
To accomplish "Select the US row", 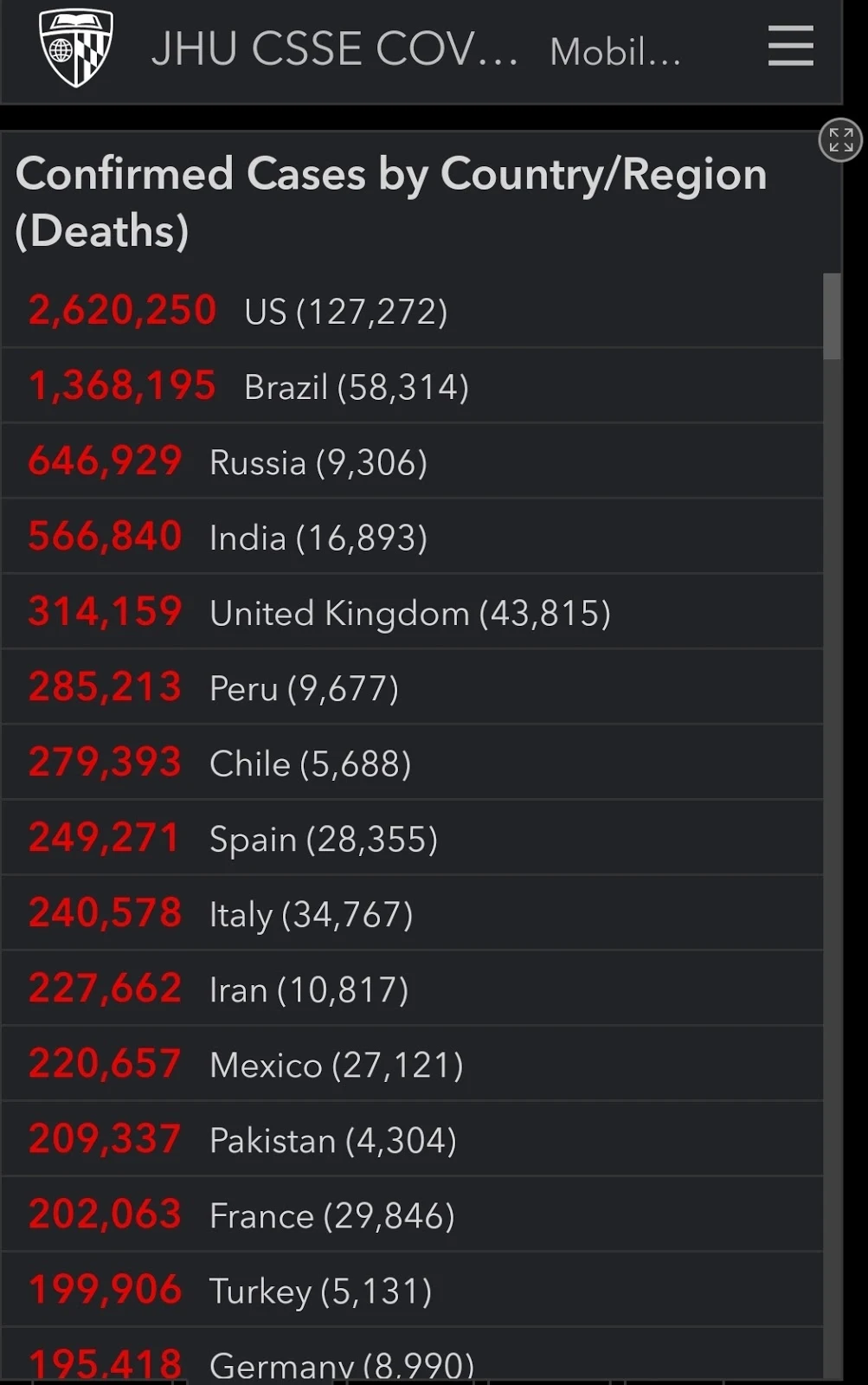I will tap(412, 311).
